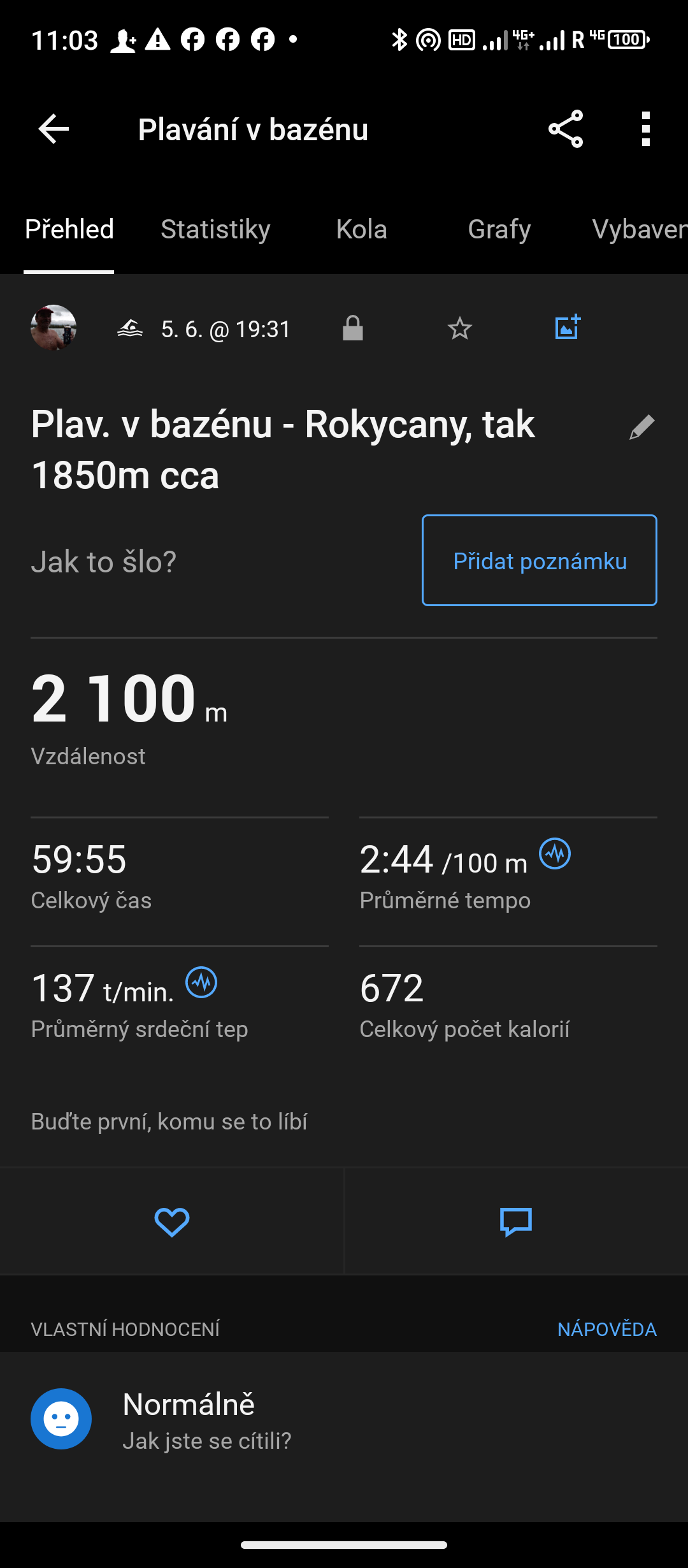This screenshot has height=1568, width=688.
Task: Show info for Průměrný srdeční tep icon
Action: coord(201,982)
